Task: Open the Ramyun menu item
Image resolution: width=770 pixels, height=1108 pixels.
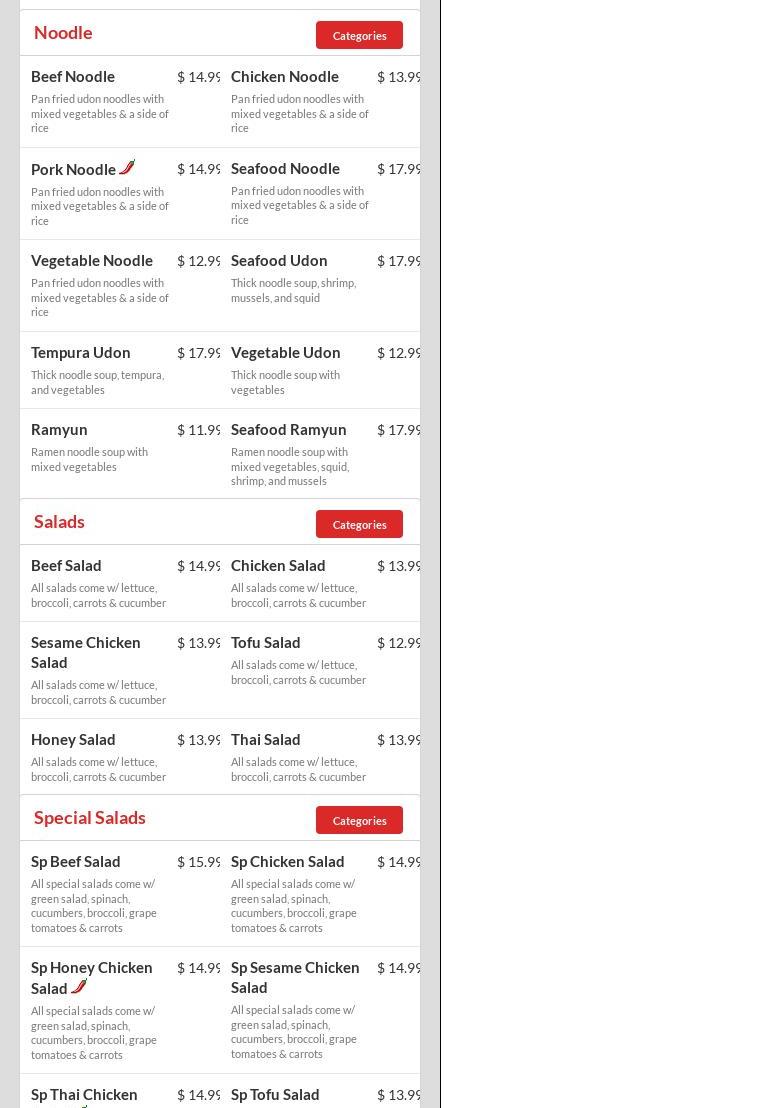Action: click(59, 430)
